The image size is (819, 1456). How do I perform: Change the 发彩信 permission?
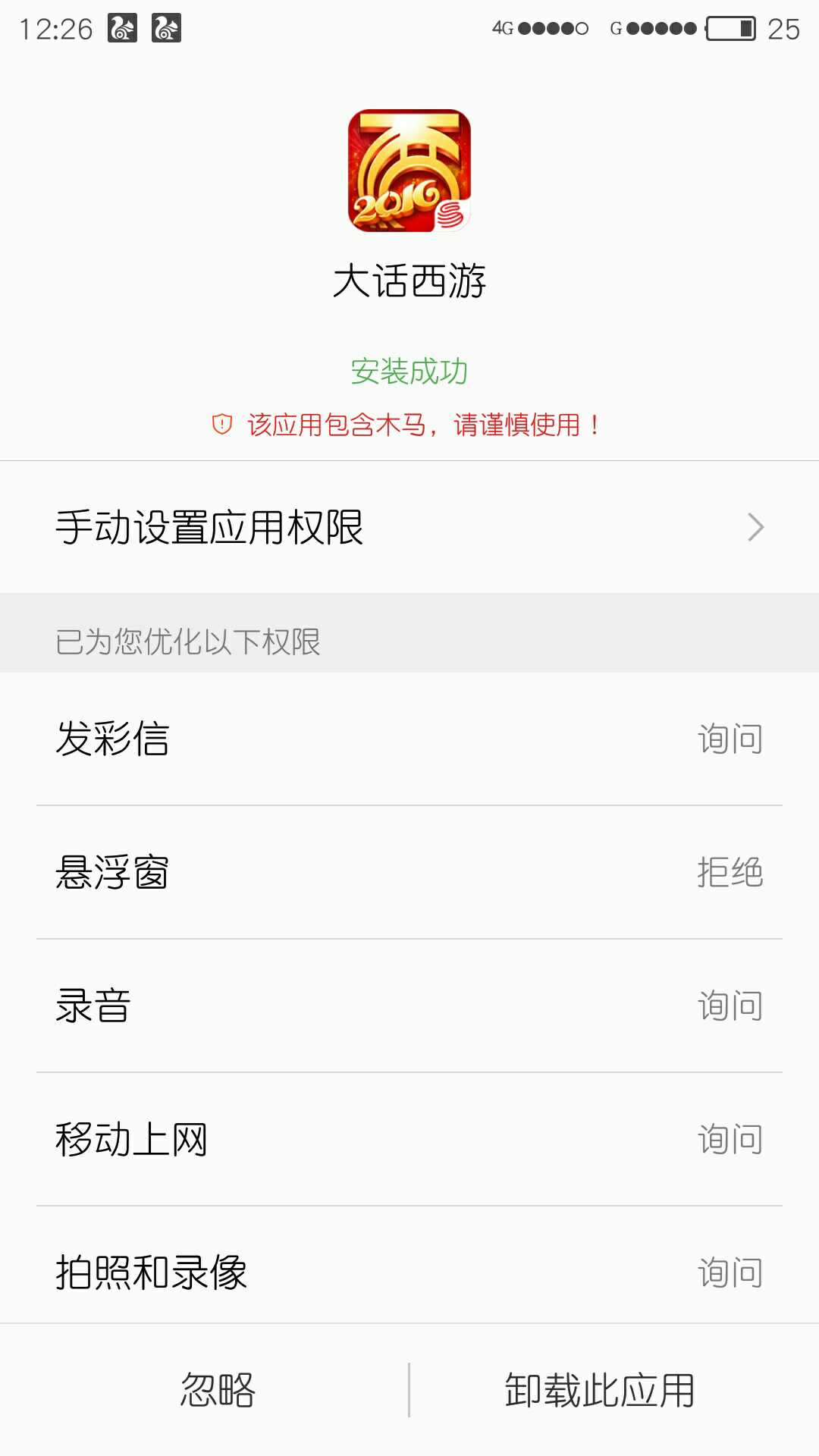[409, 739]
